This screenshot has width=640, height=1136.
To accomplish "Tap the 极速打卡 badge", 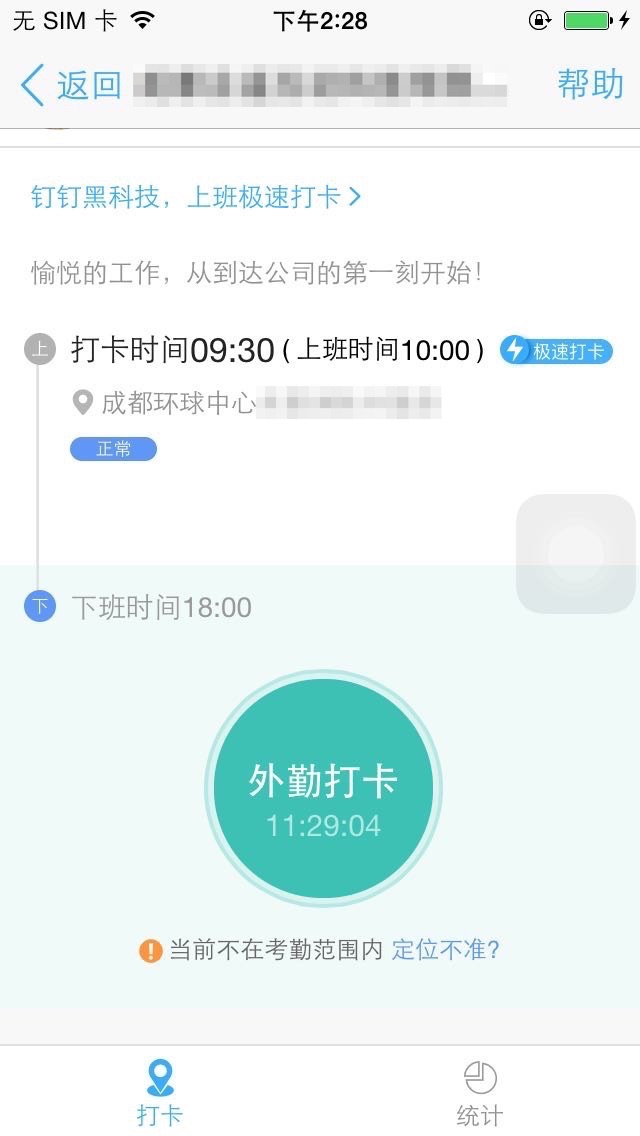I will click(x=556, y=351).
